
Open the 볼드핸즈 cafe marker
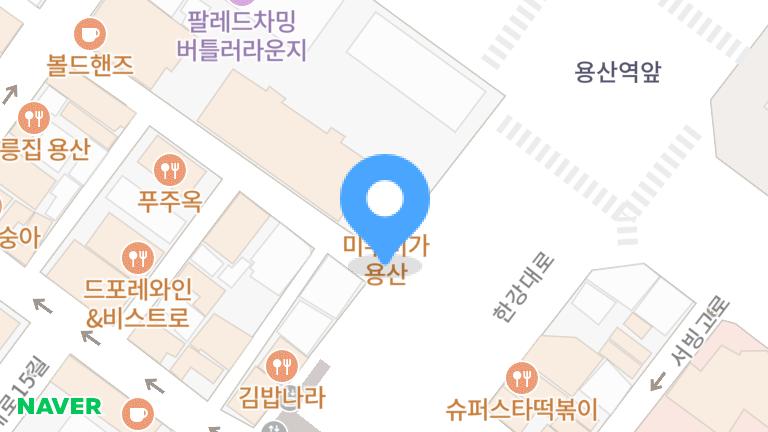tap(90, 34)
